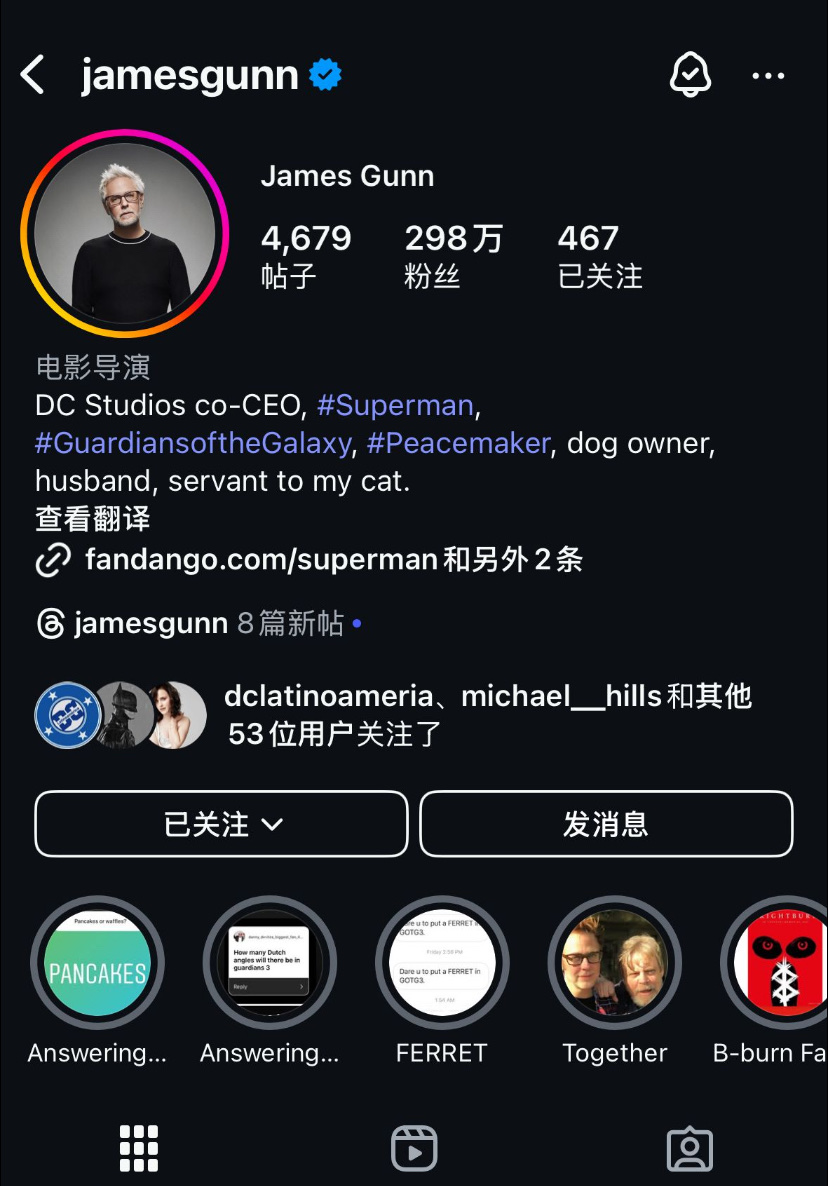This screenshot has height=1186, width=828.
Task: Open the 467 following list
Action: pos(599,255)
